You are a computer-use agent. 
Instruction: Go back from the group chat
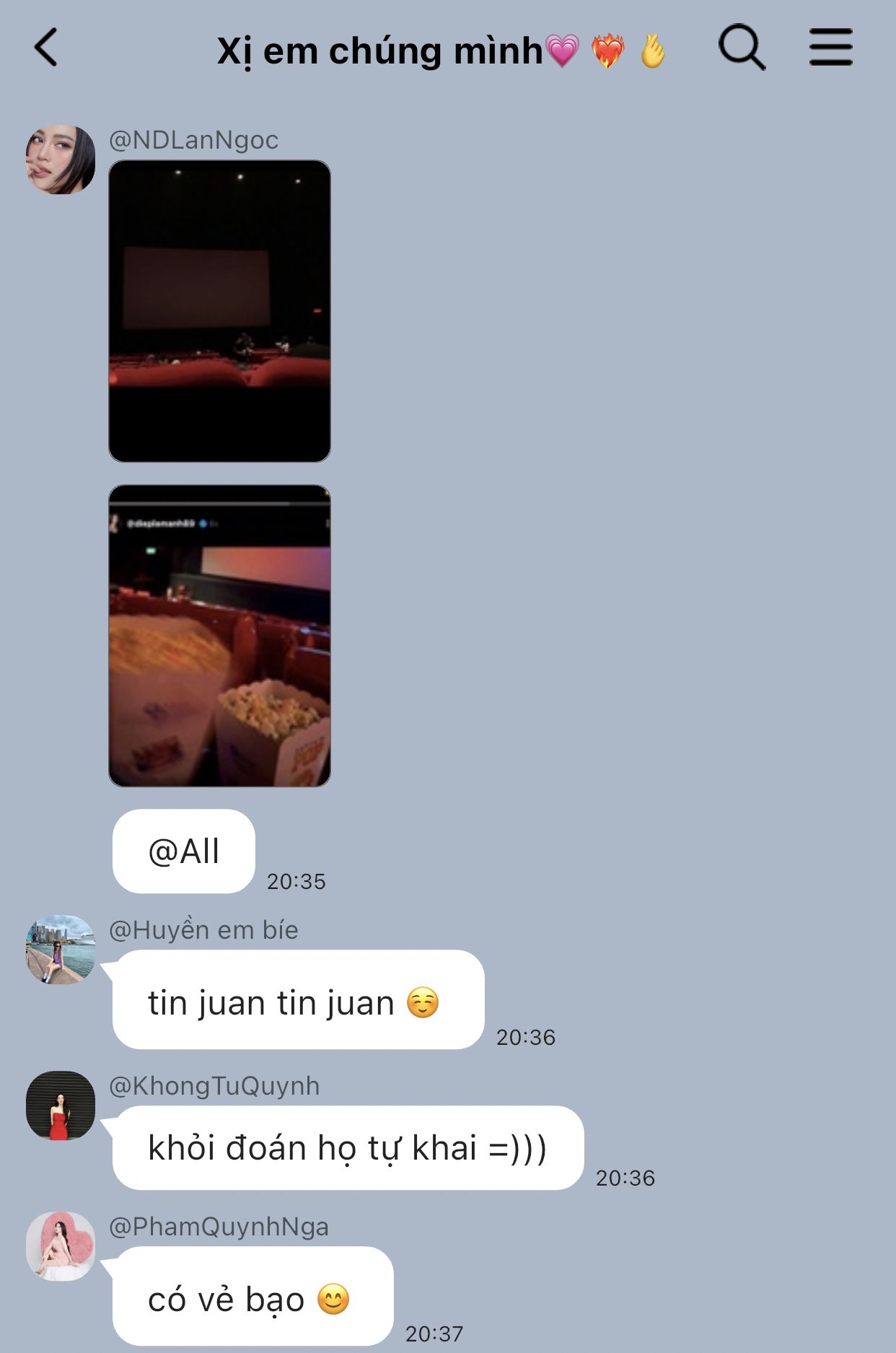point(46,48)
